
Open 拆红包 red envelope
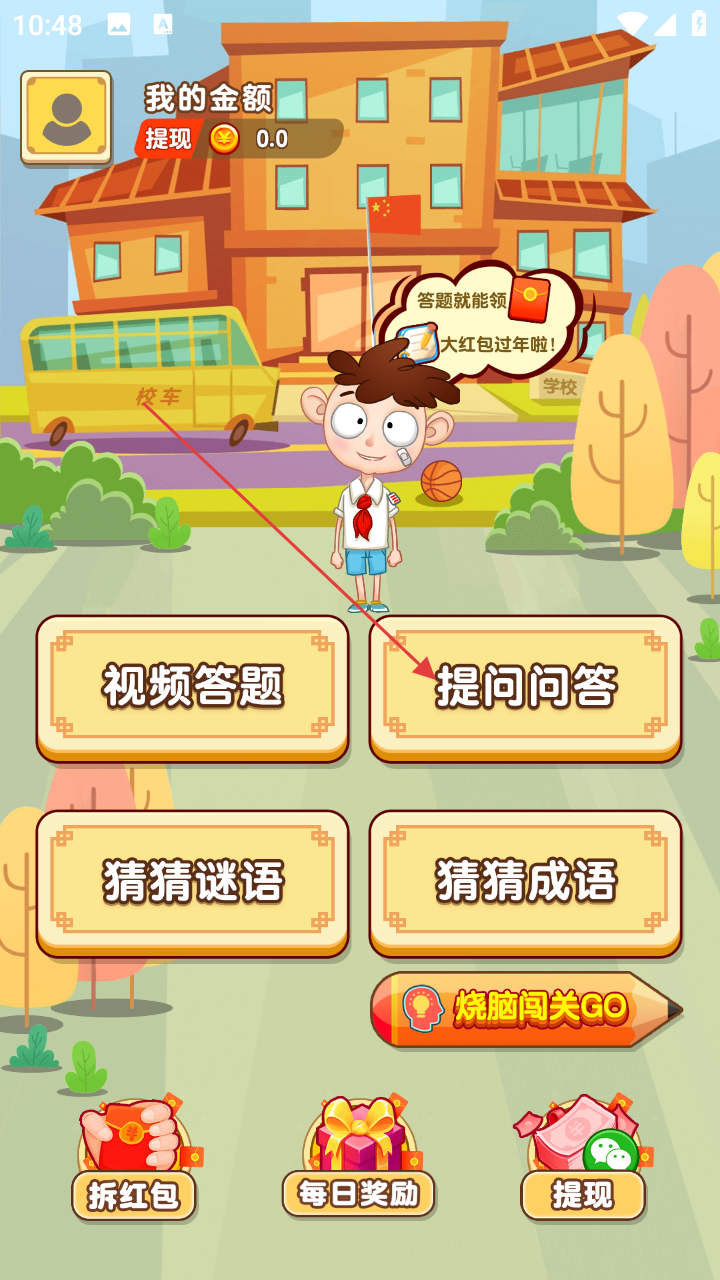134,1160
